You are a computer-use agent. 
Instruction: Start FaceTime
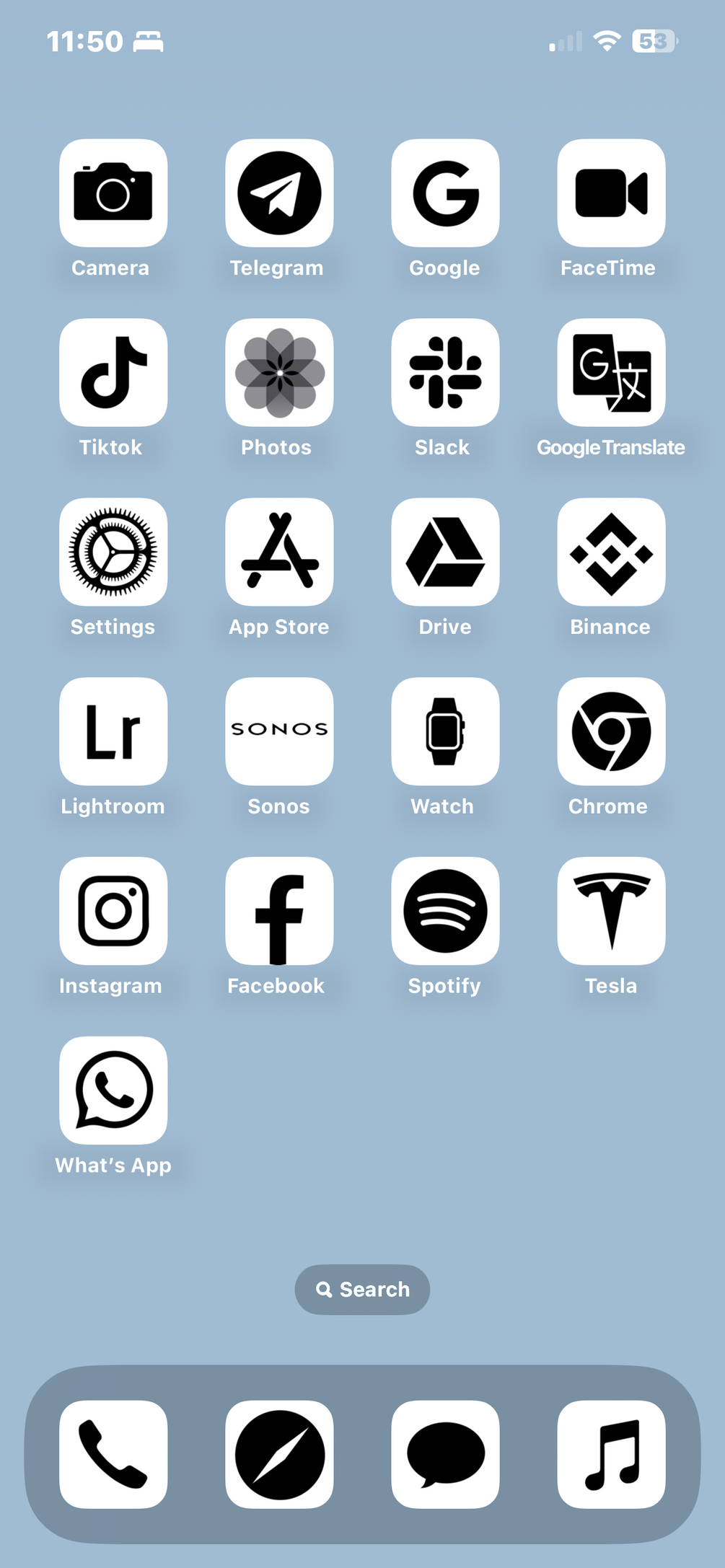(611, 193)
